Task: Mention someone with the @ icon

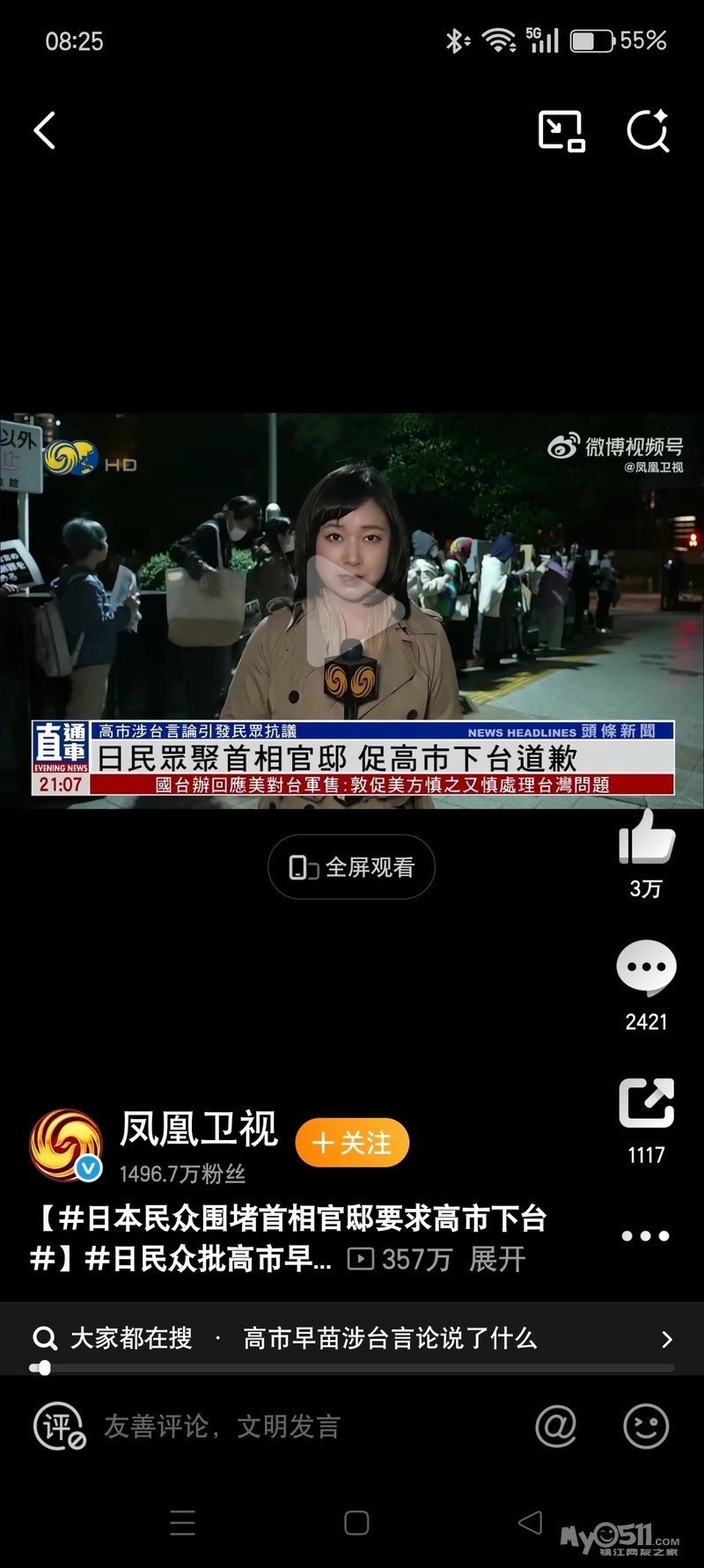Action: [x=556, y=1425]
